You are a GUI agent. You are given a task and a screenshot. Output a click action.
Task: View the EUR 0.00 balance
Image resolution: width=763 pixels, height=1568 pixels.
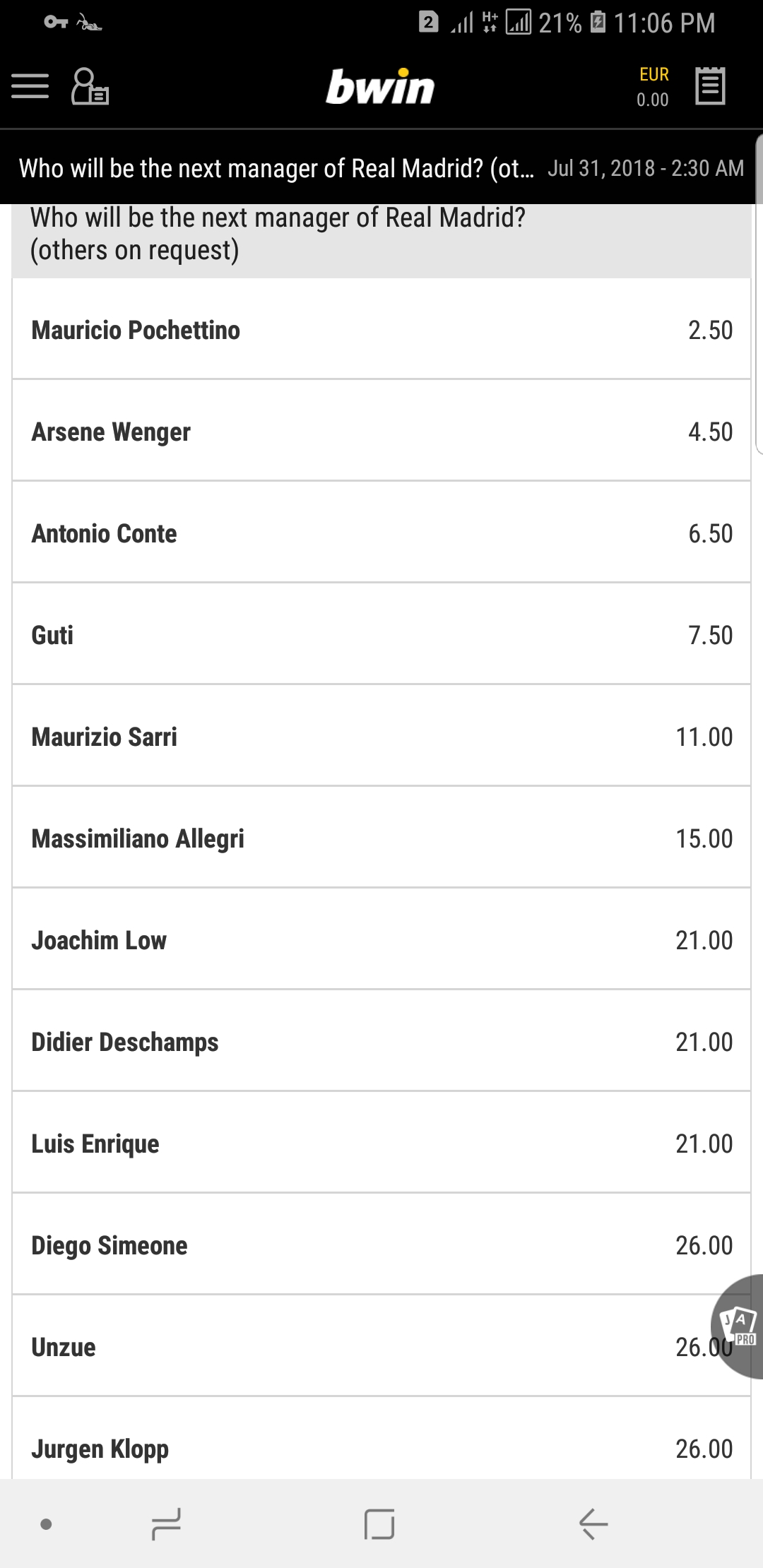click(x=653, y=87)
